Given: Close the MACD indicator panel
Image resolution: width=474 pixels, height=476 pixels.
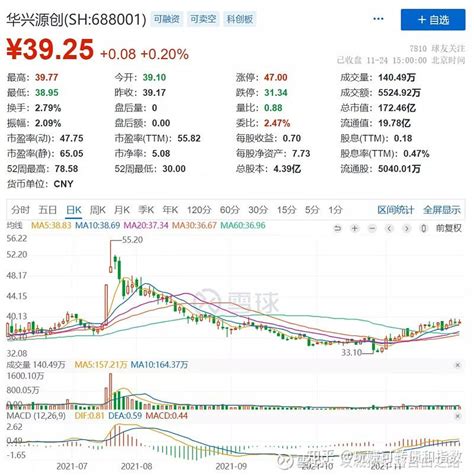Looking at the screenshot, I should coord(458,416).
